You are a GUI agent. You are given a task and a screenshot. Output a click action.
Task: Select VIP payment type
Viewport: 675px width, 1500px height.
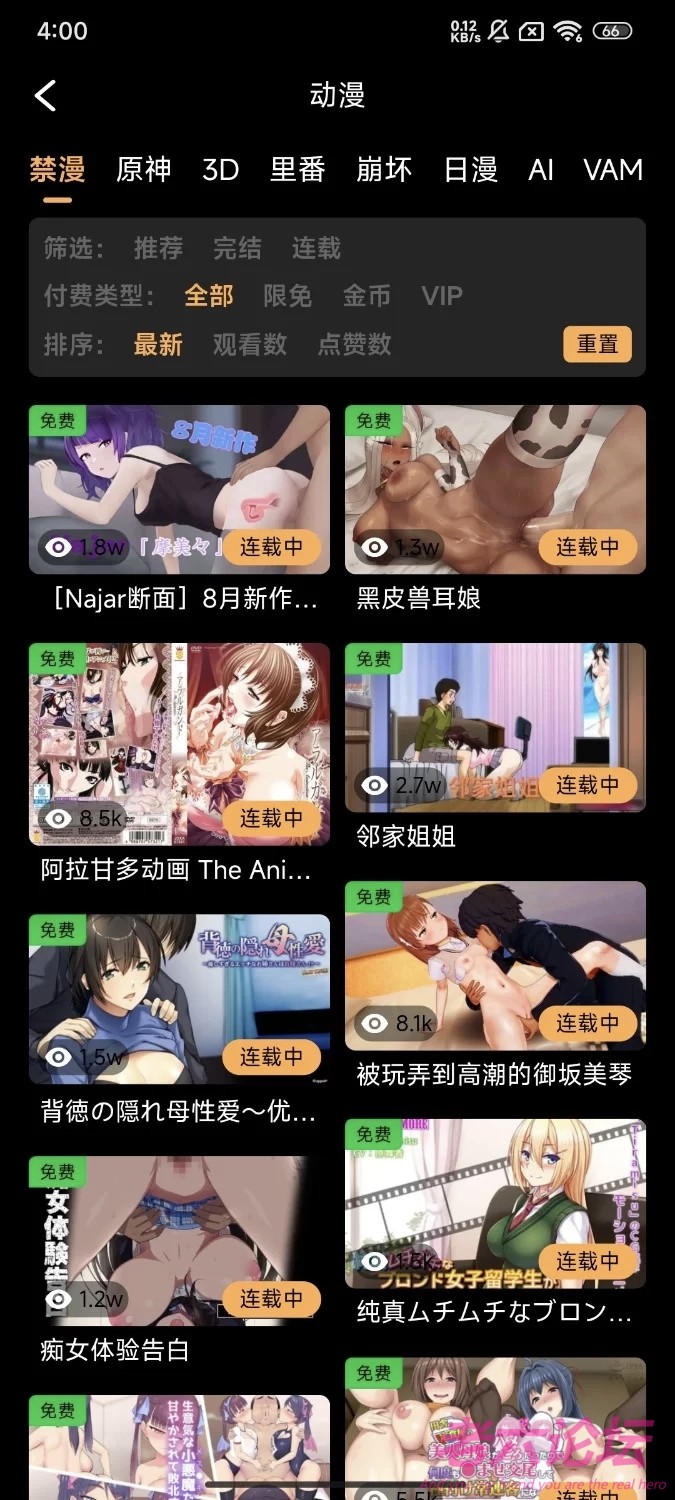(x=441, y=296)
